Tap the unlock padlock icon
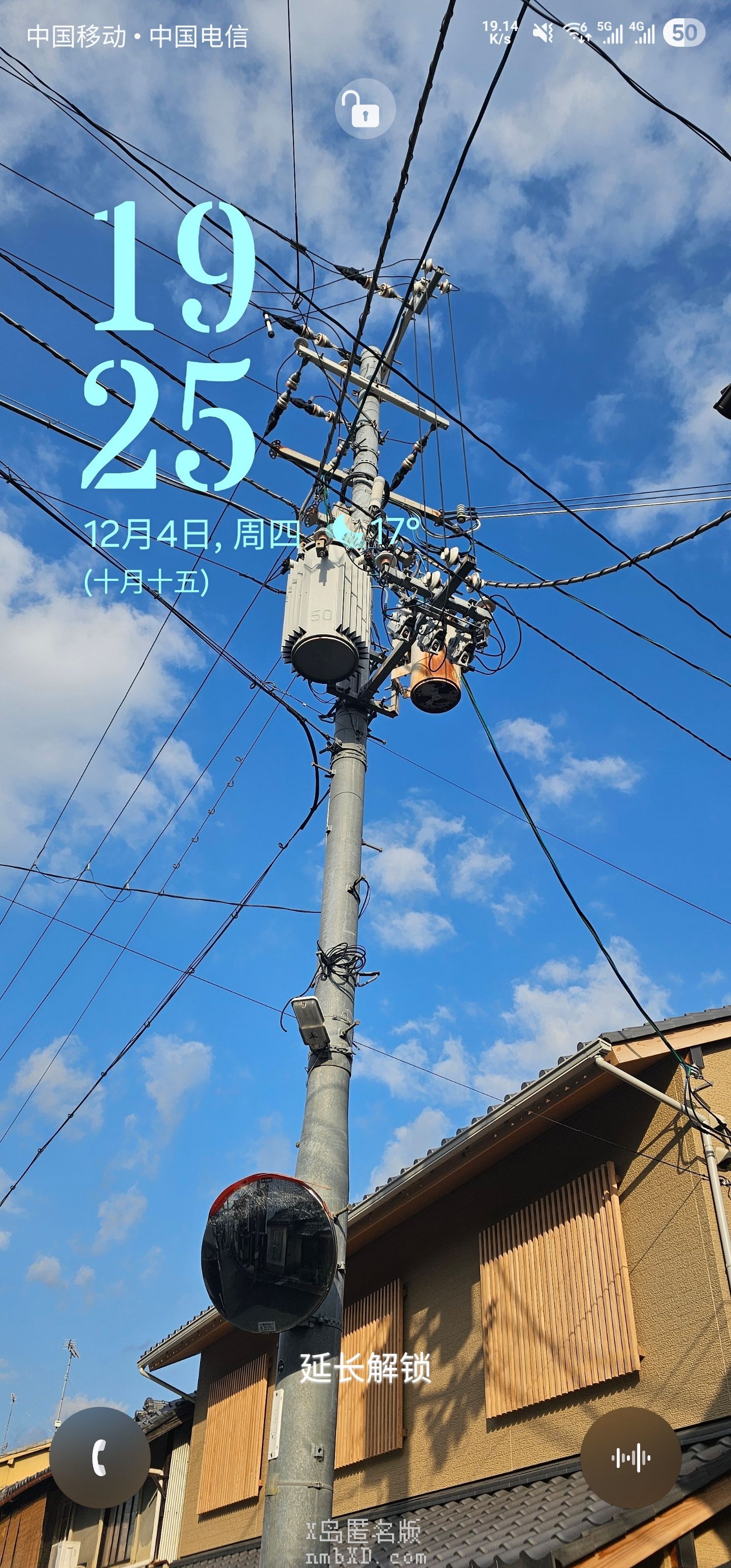 [x=364, y=109]
